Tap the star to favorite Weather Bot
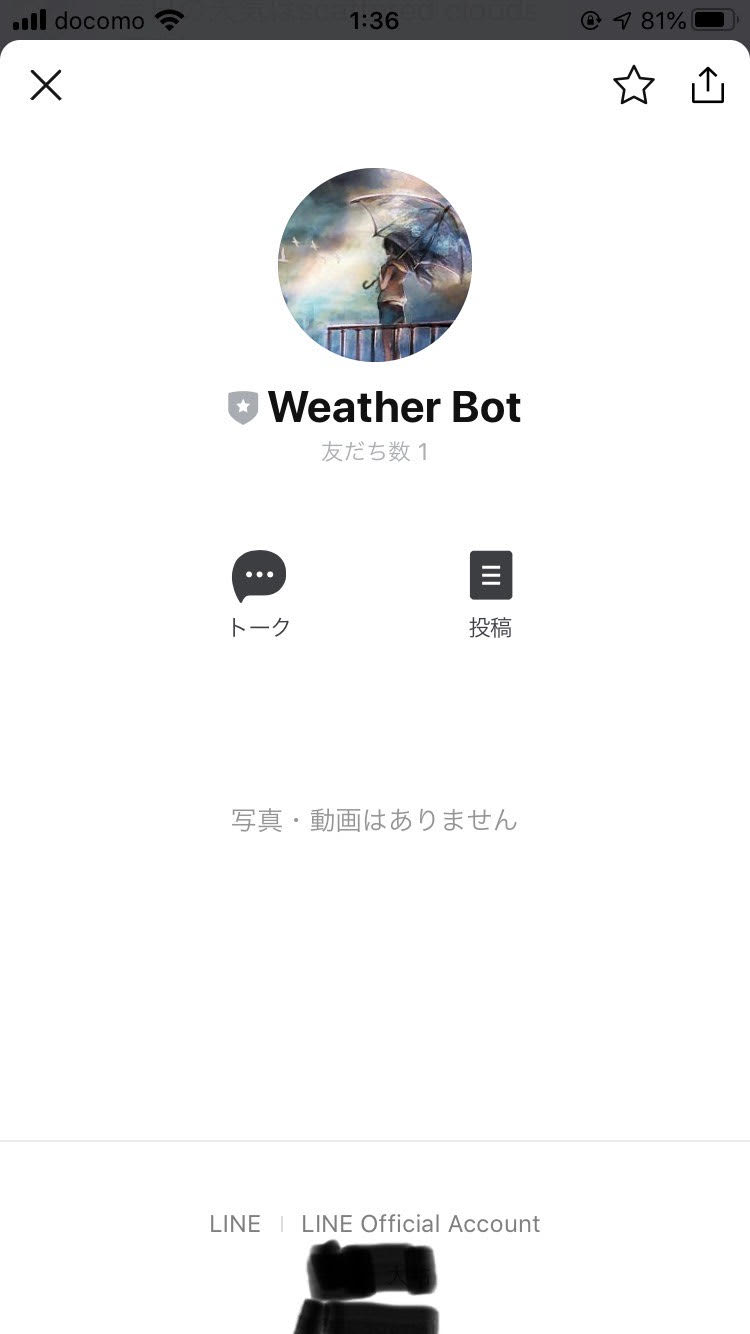 (633, 85)
